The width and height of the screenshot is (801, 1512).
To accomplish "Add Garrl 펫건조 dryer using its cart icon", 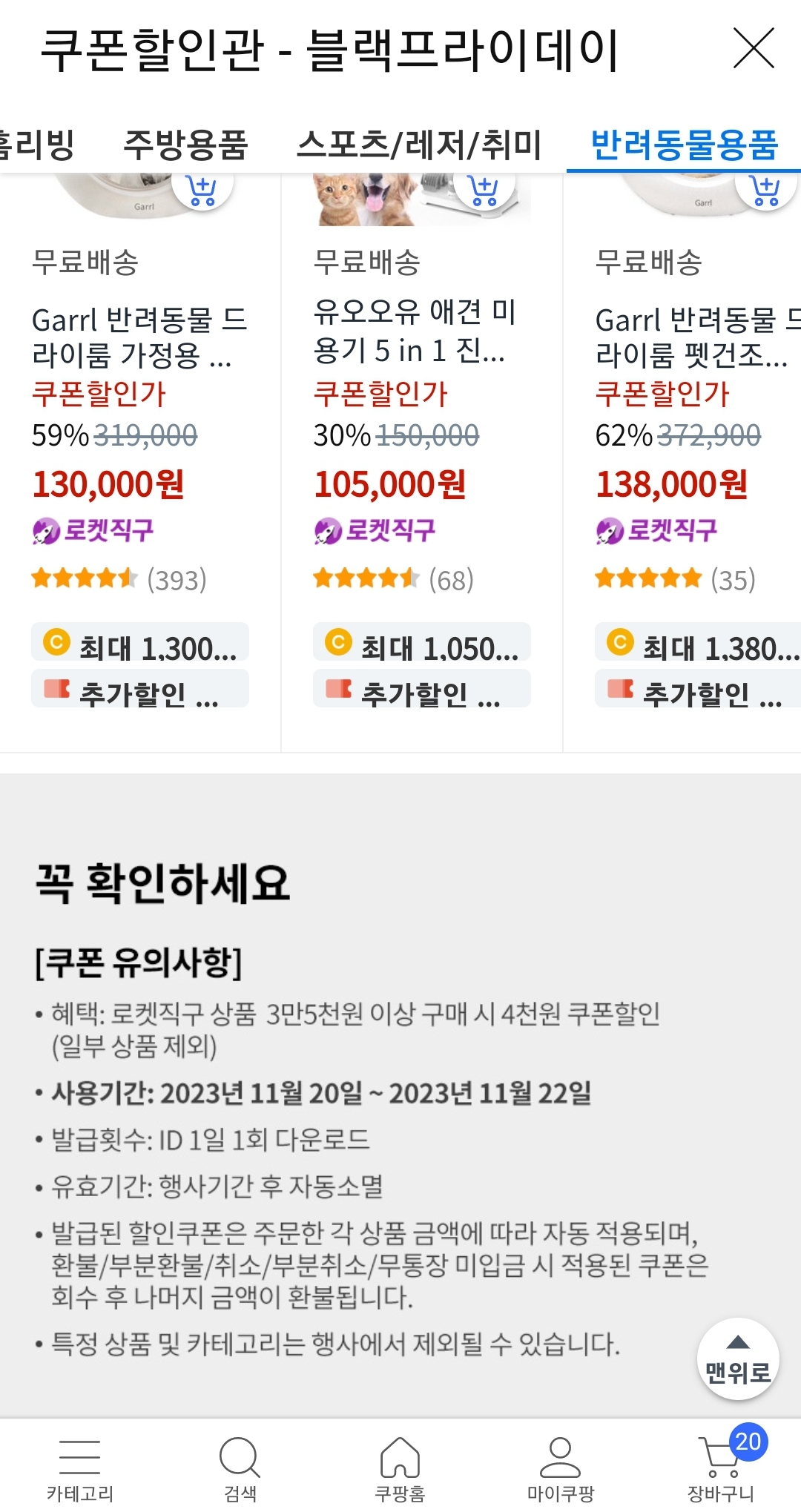I will [x=765, y=191].
